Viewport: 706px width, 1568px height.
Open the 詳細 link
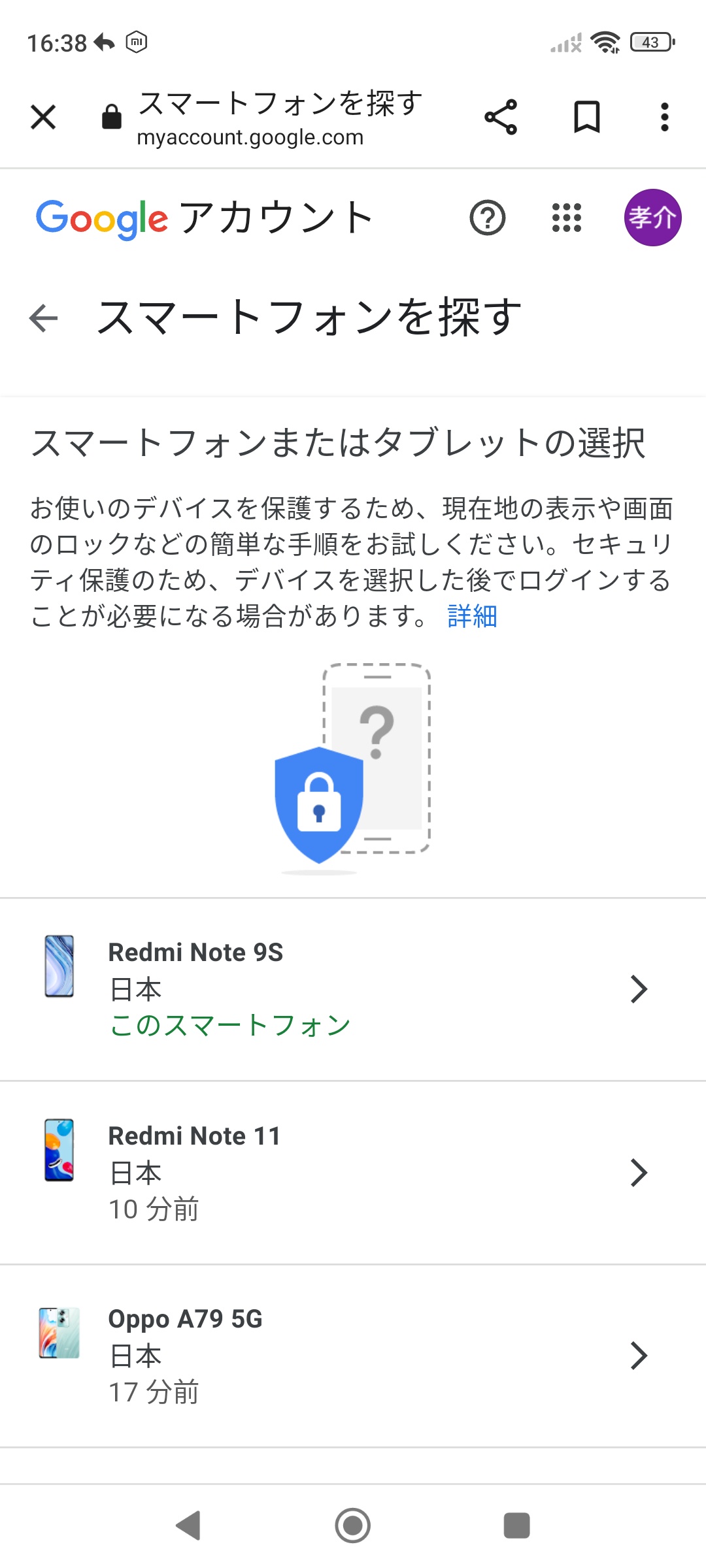(x=472, y=615)
